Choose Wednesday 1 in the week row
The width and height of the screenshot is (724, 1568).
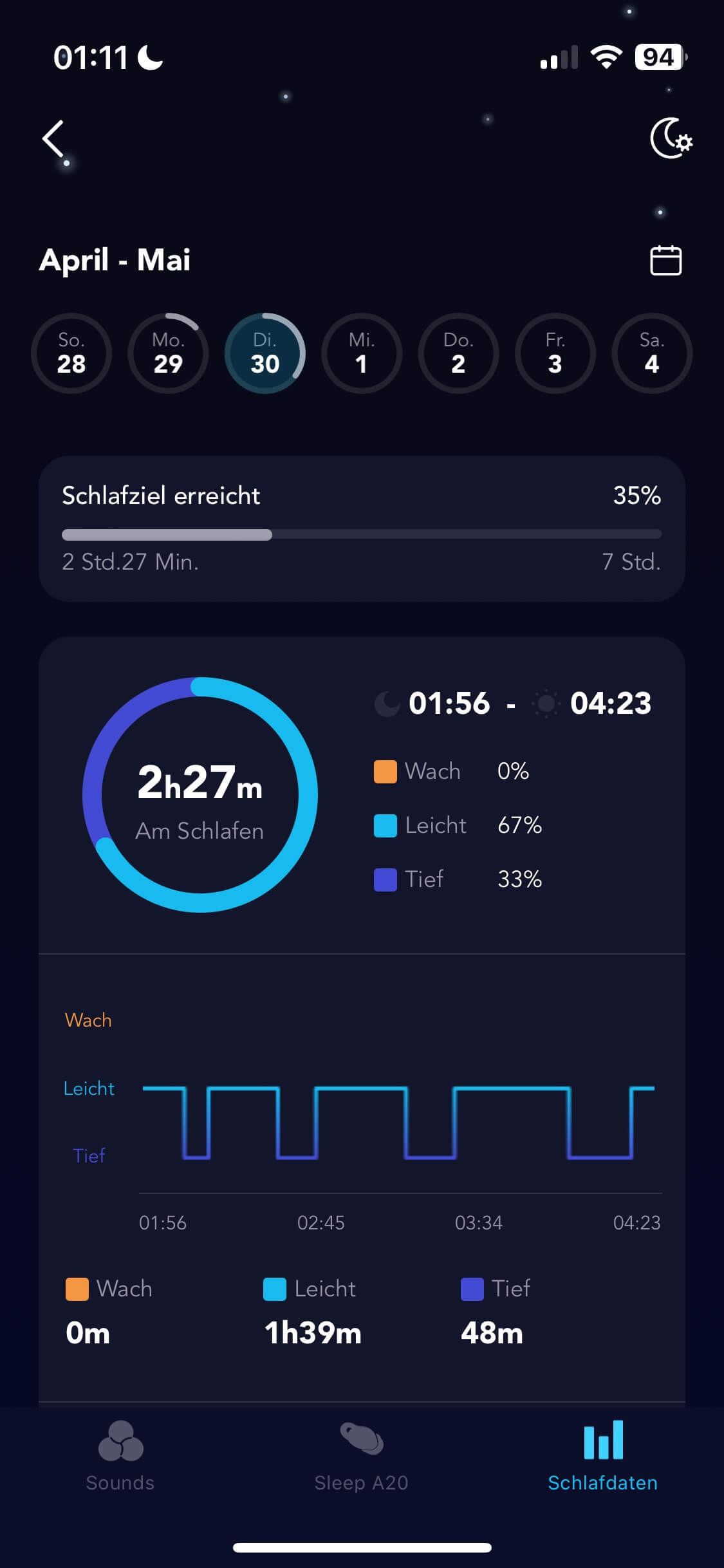362,353
